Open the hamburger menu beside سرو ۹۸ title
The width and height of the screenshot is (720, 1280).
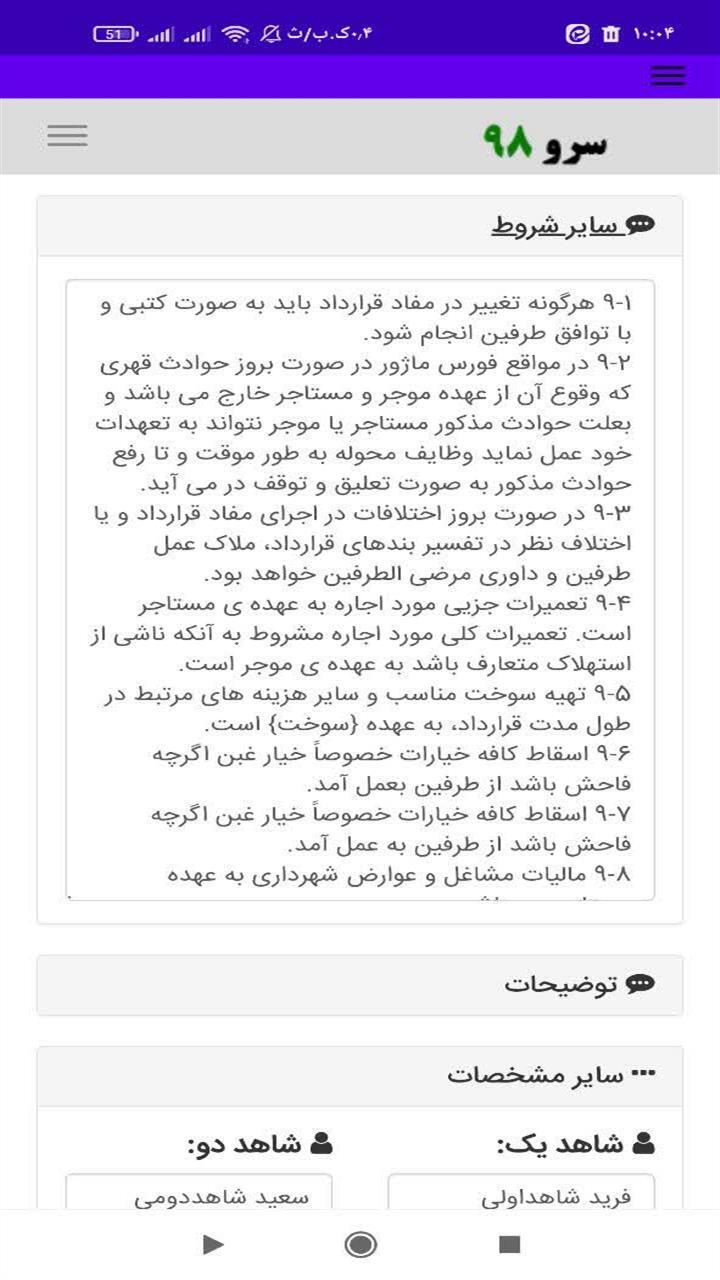pos(67,135)
